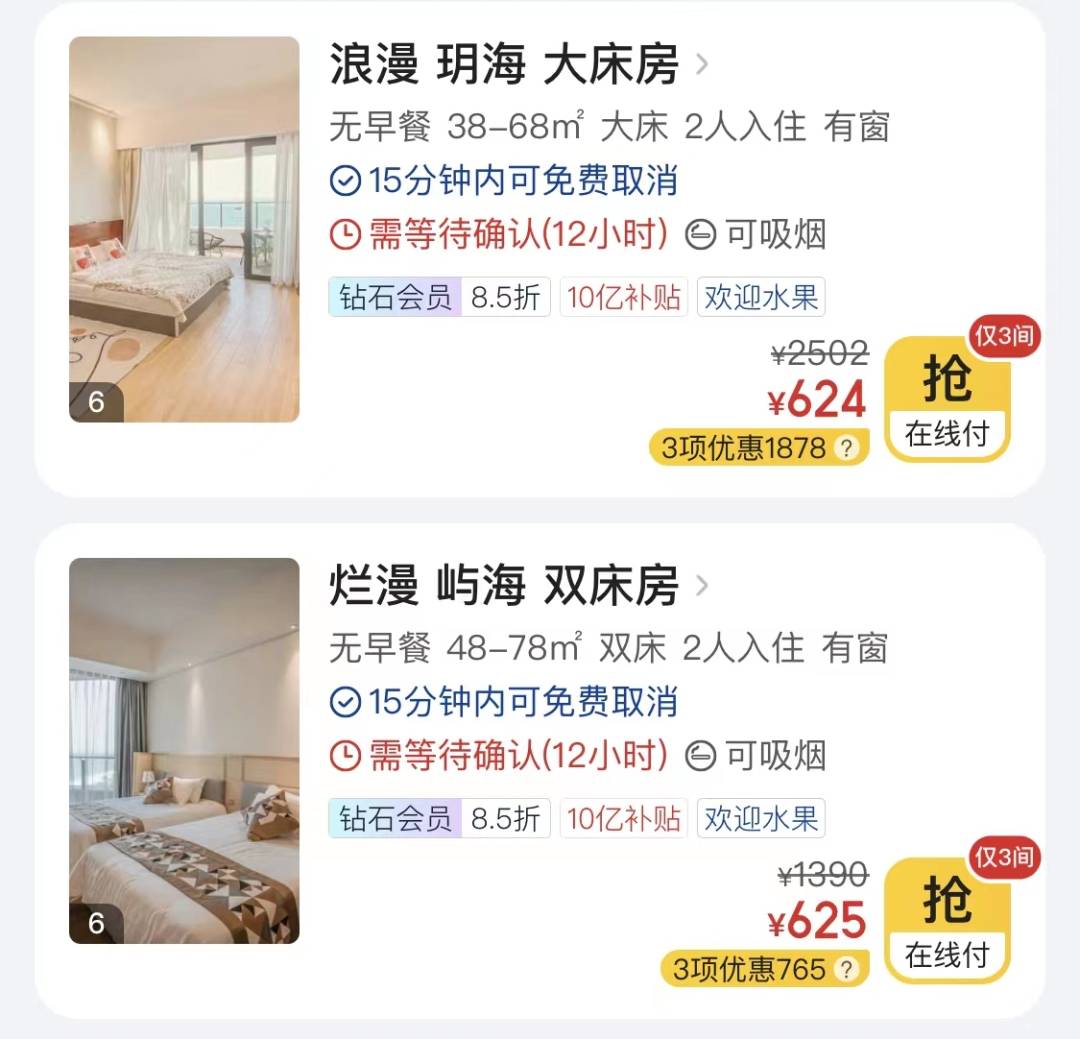Screen dimensions: 1080x1039
Task: Book the ¥624 大床房 with 抢 button
Action: click(x=946, y=400)
